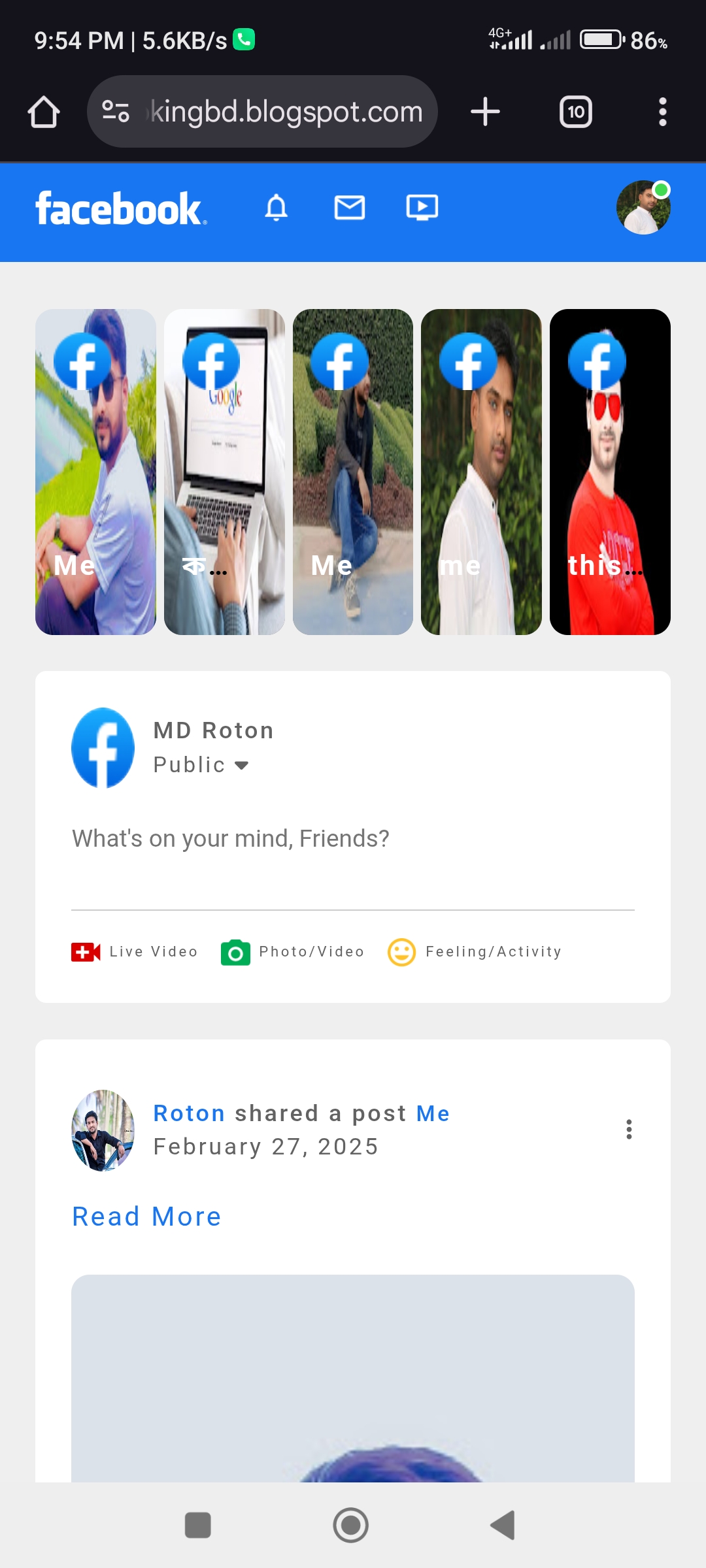706x1568 pixels.
Task: Open the story with the Google laptop
Action: (224, 472)
